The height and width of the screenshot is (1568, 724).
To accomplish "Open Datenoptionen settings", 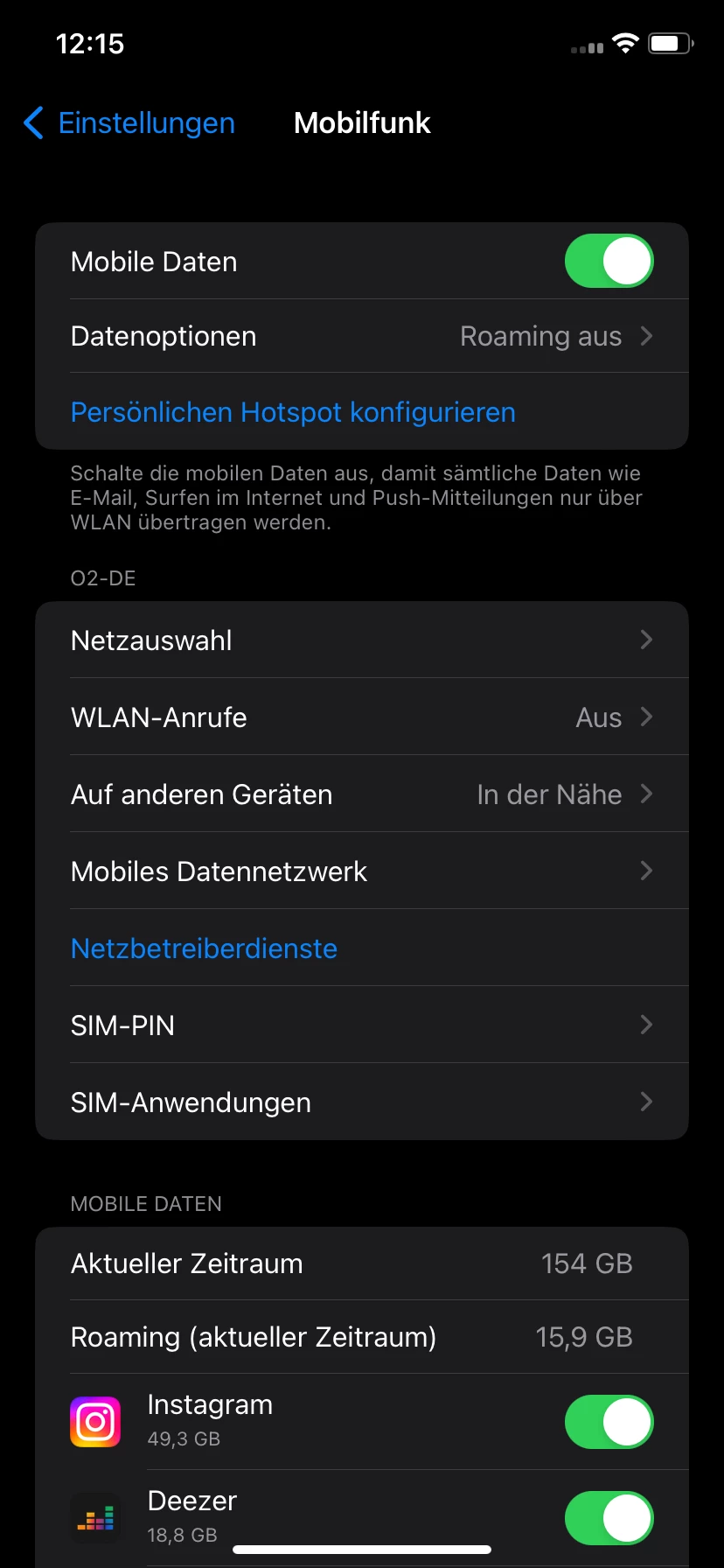I will click(x=362, y=336).
